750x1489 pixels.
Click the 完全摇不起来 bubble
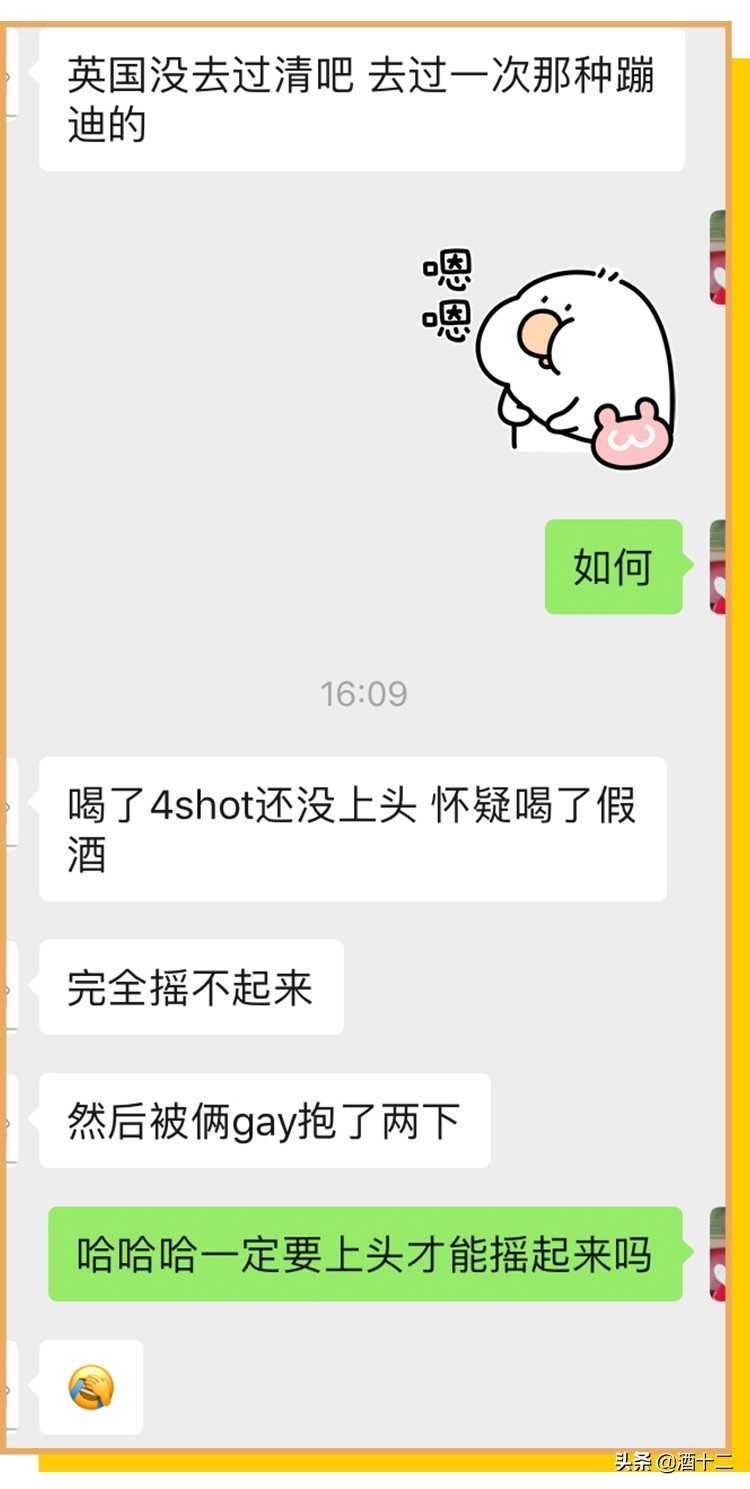click(190, 988)
